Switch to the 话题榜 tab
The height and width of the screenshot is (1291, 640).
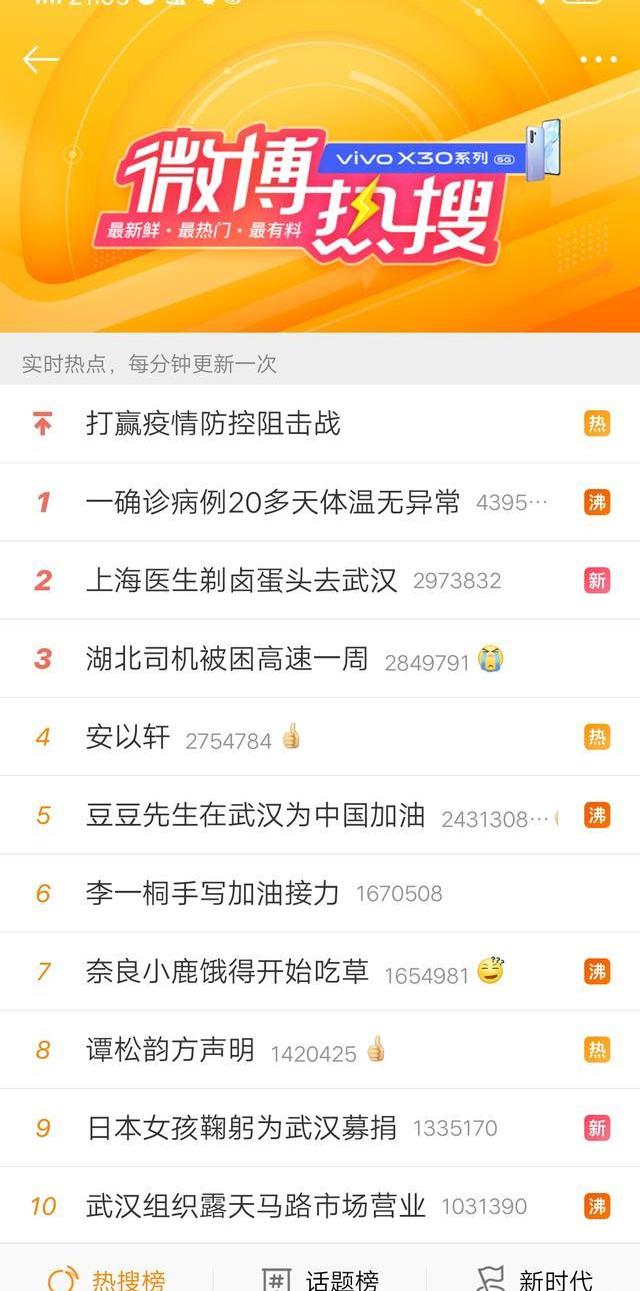click(x=320, y=1278)
